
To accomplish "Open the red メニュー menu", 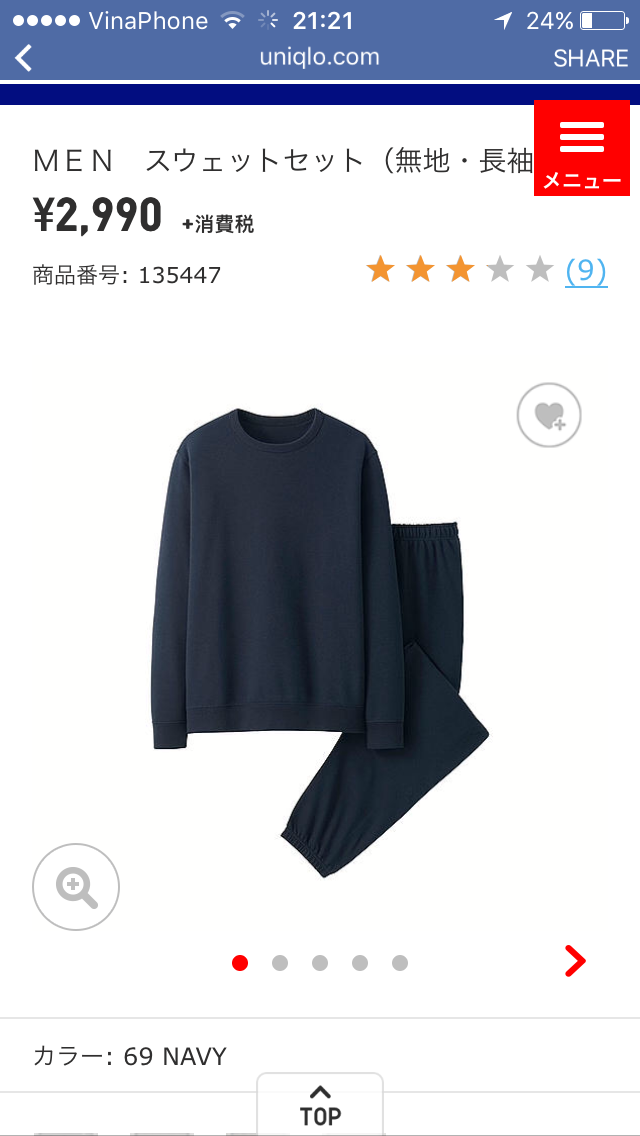I will point(581,148).
